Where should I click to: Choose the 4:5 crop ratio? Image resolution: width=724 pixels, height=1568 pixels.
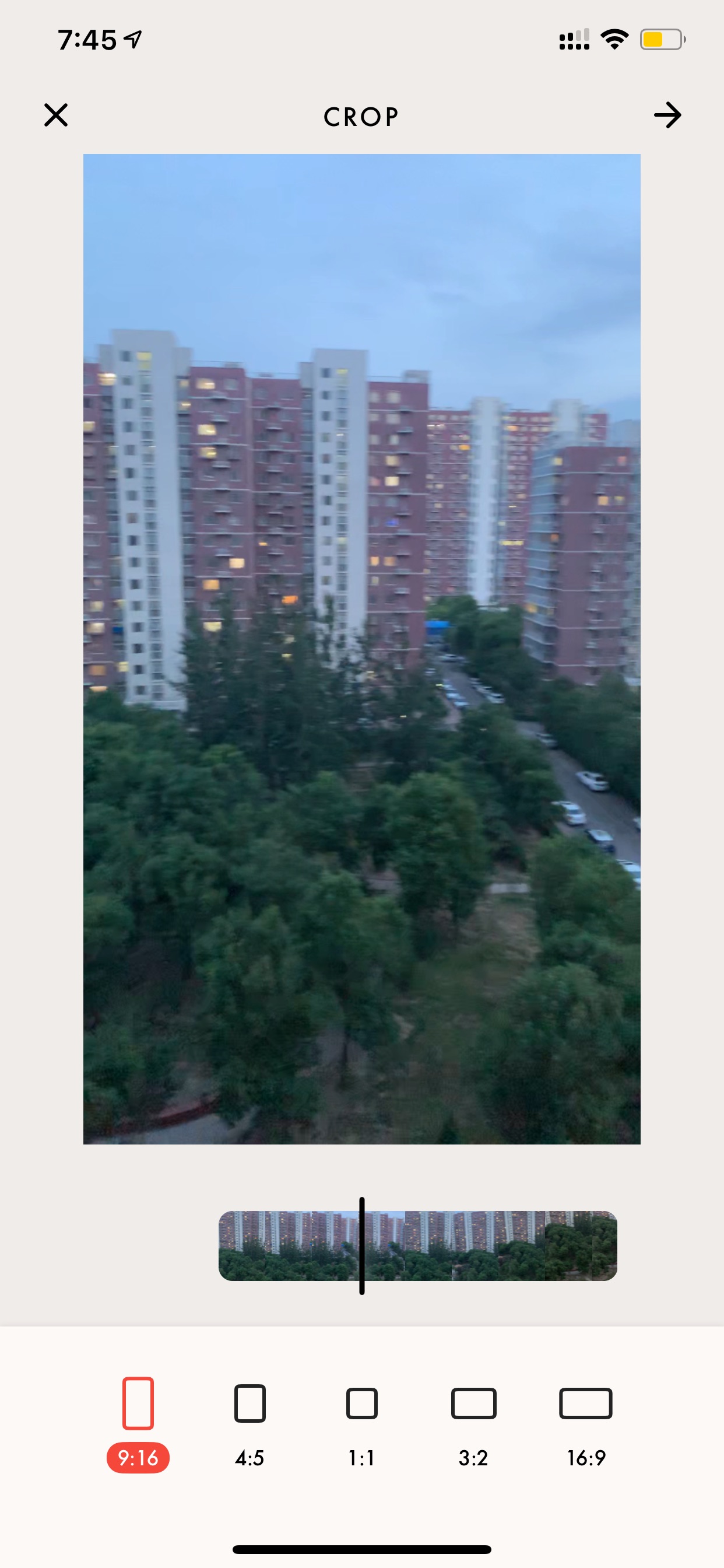pyautogui.click(x=249, y=1424)
